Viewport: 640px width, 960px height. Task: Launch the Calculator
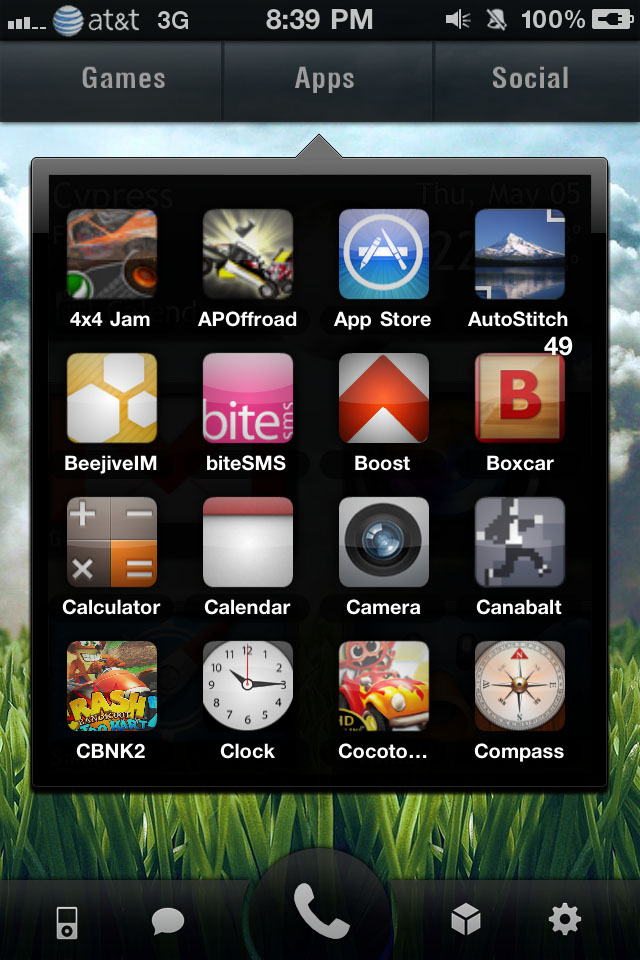[x=111, y=542]
